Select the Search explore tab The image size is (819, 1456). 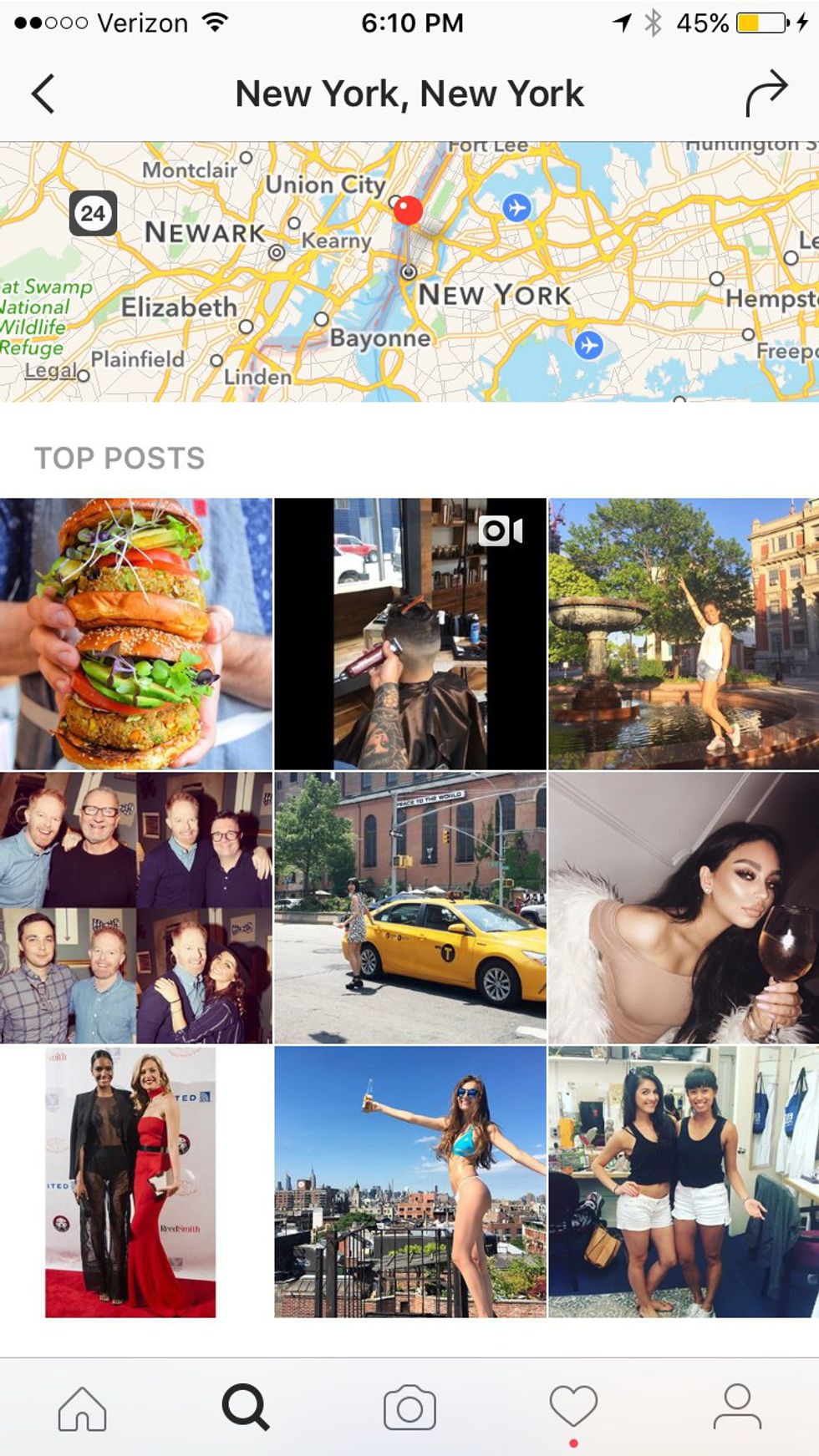(x=245, y=1408)
